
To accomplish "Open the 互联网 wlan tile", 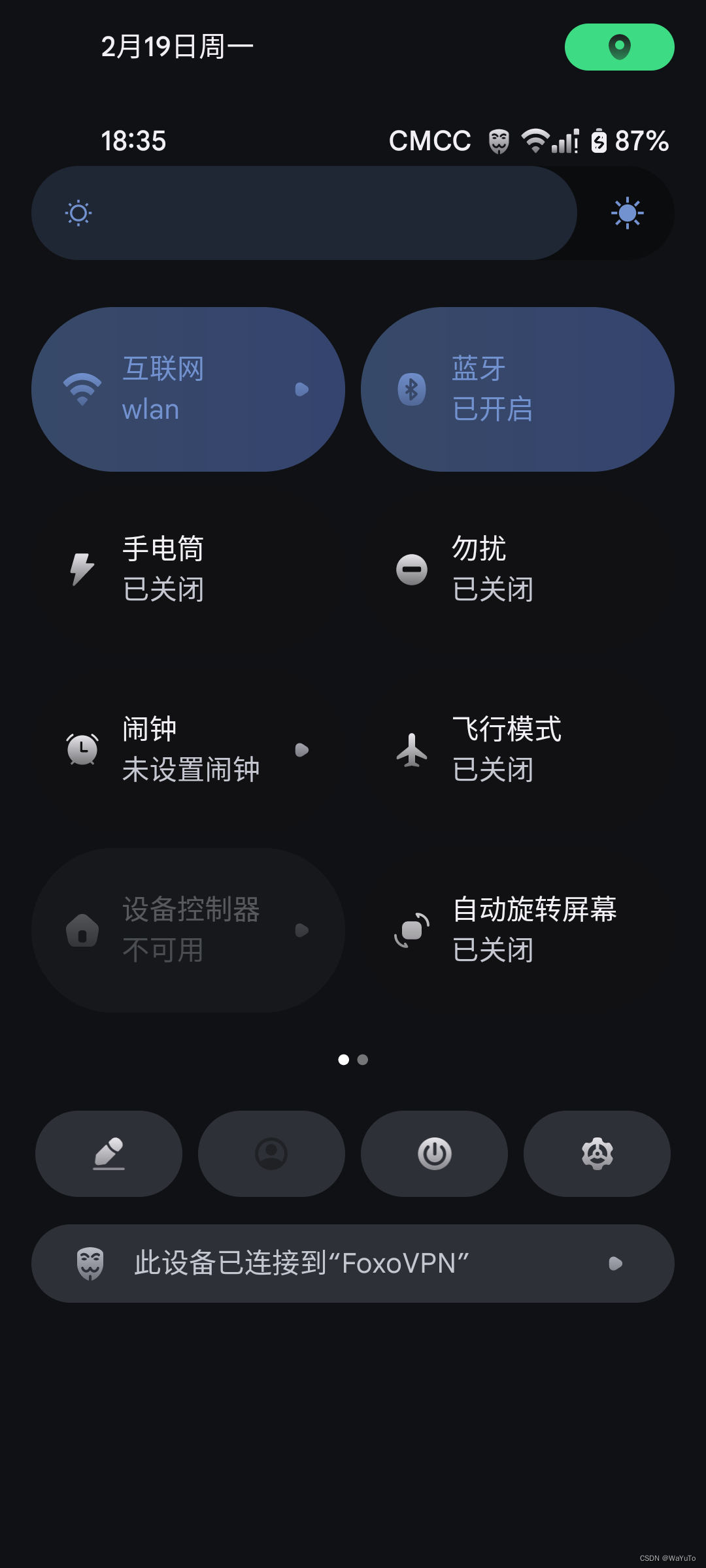I will [x=188, y=389].
